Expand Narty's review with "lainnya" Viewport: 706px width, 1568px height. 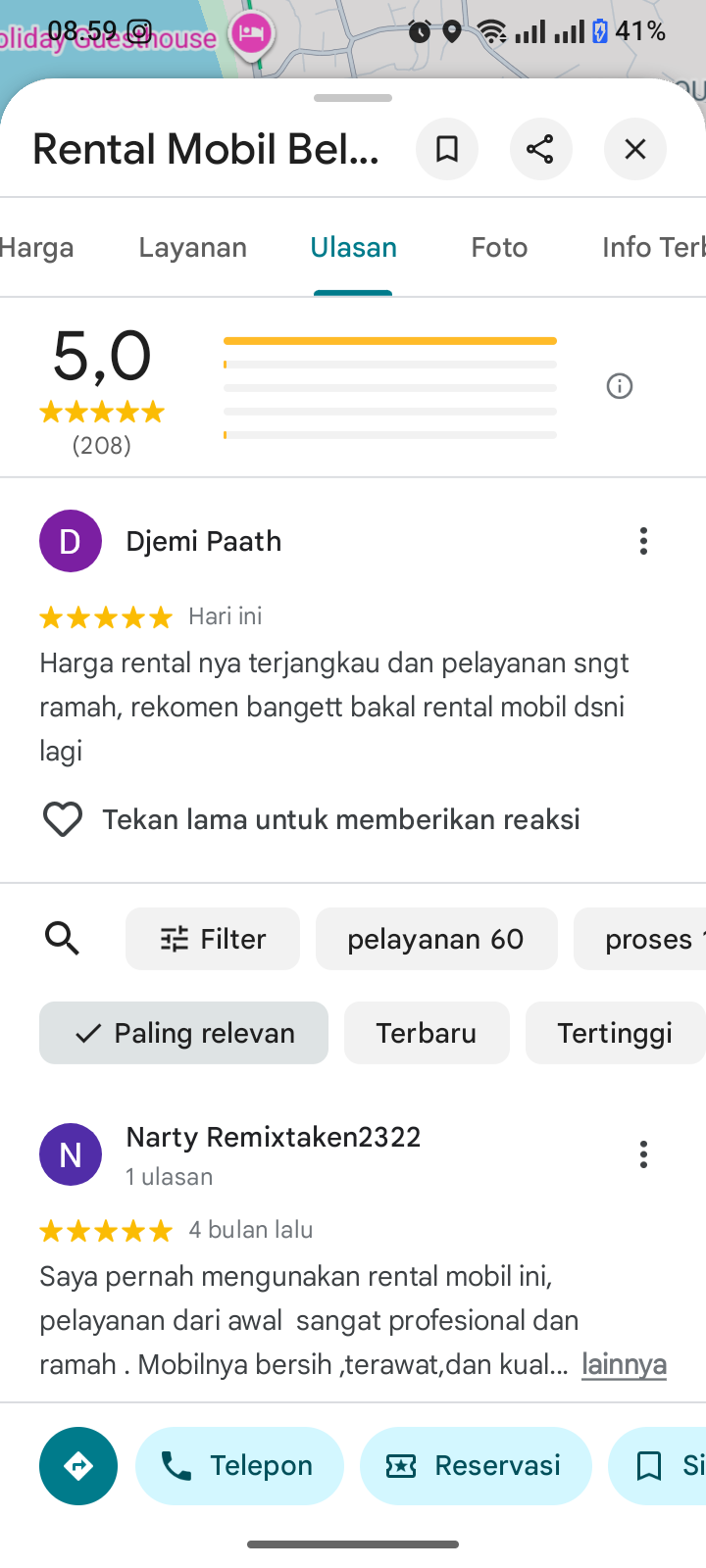[624, 1364]
